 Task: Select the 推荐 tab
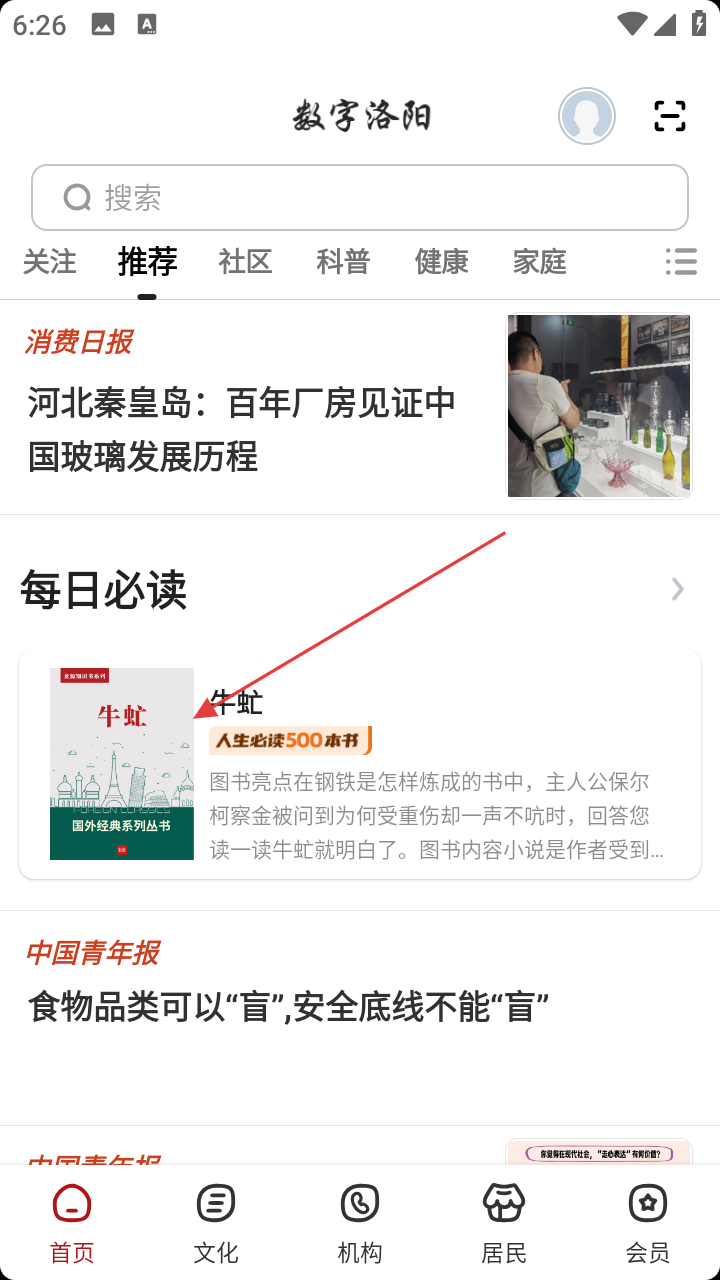(x=147, y=262)
